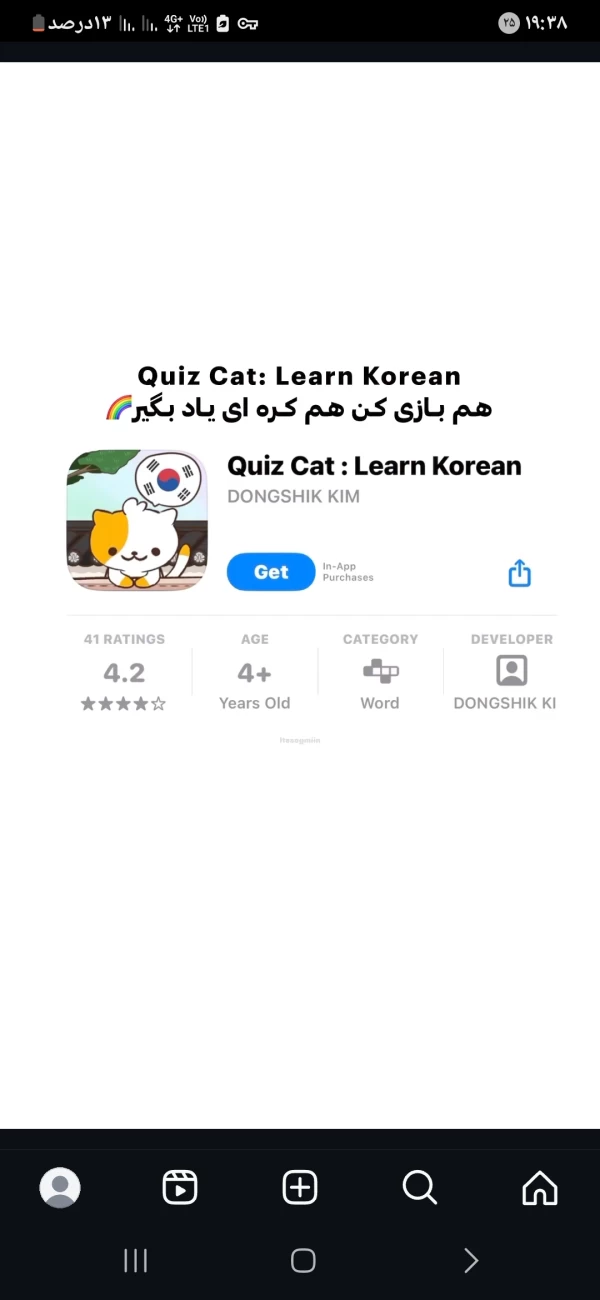Tap the system home button
The width and height of the screenshot is (600, 1300).
point(303,1261)
